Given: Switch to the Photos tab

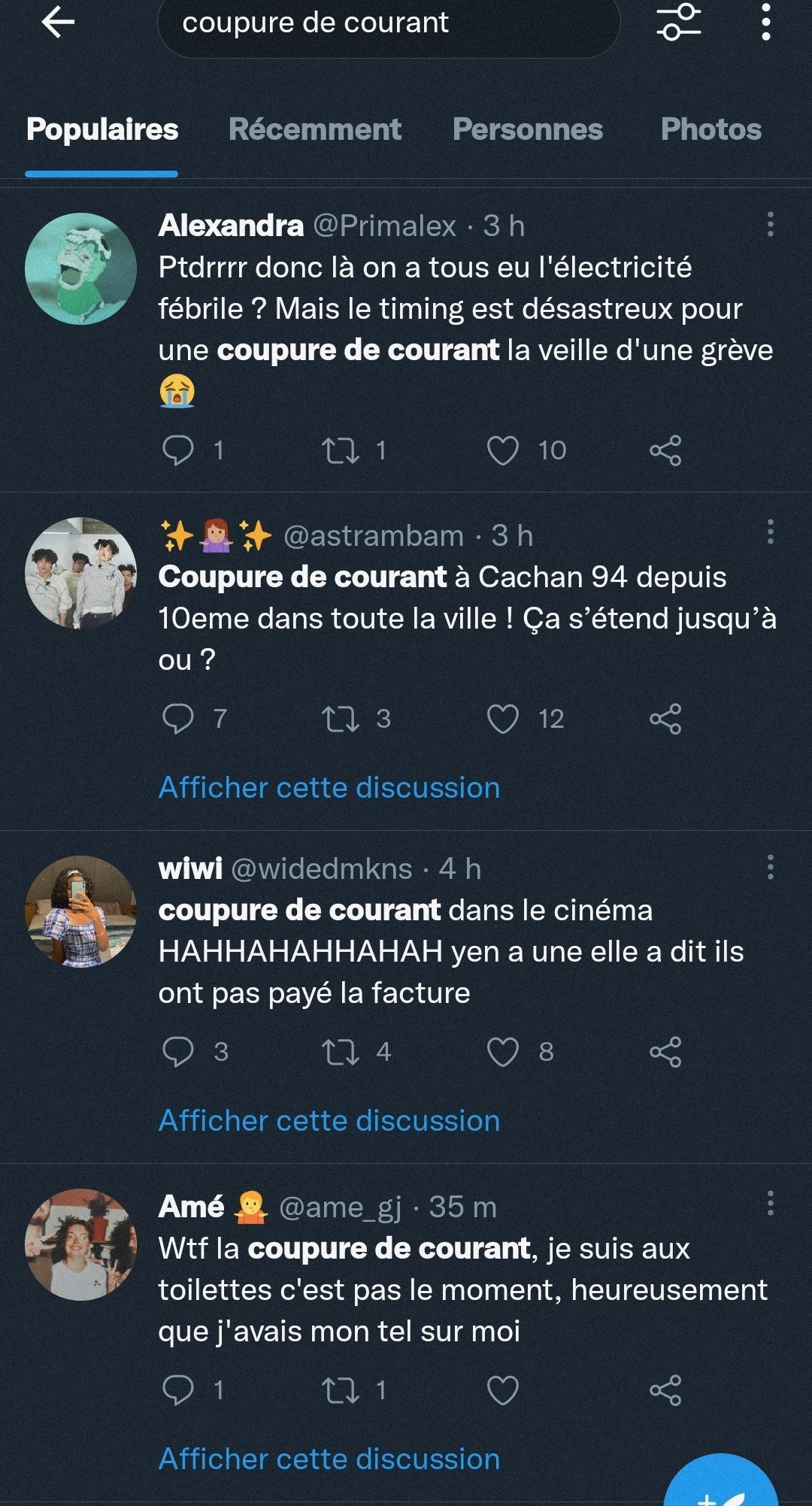Looking at the screenshot, I should tap(710, 129).
